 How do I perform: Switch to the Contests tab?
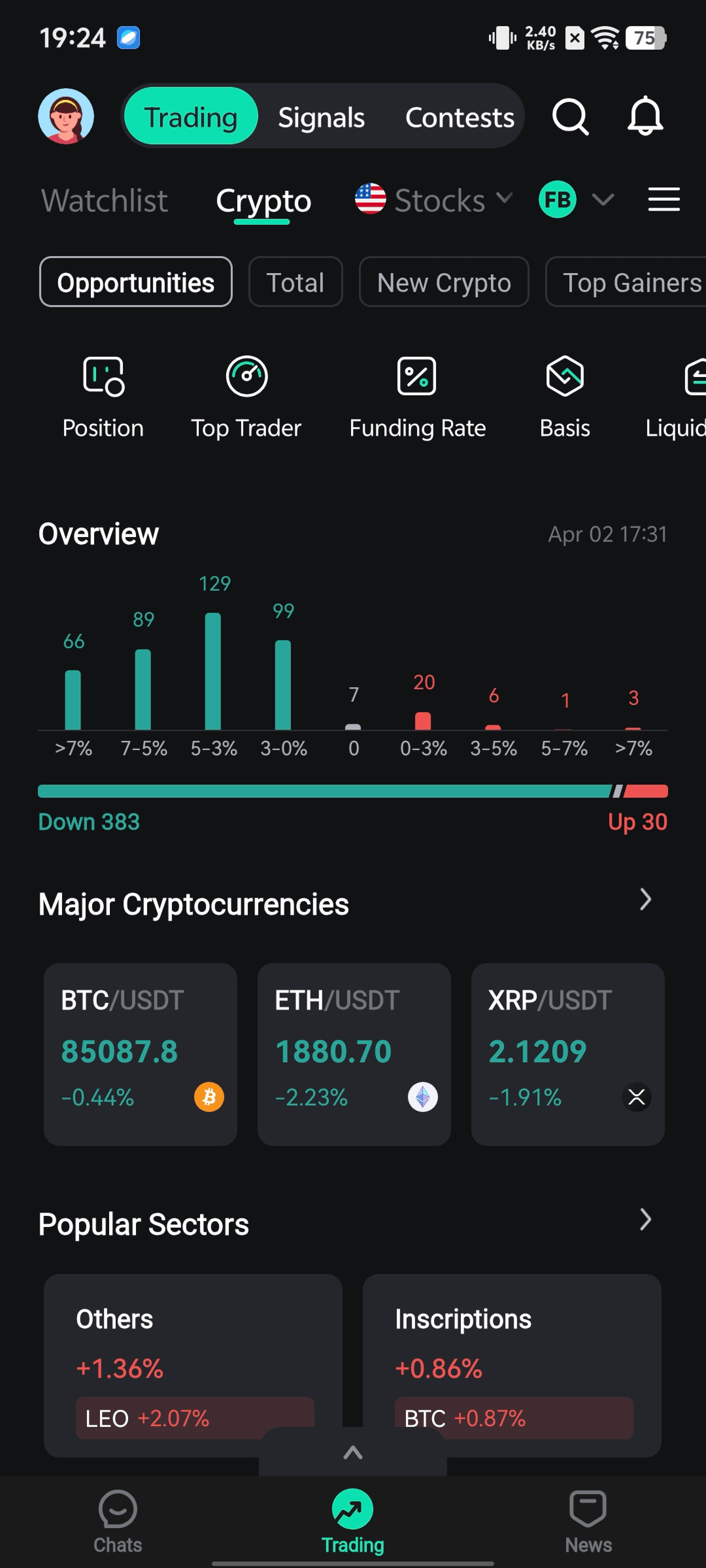tap(459, 118)
